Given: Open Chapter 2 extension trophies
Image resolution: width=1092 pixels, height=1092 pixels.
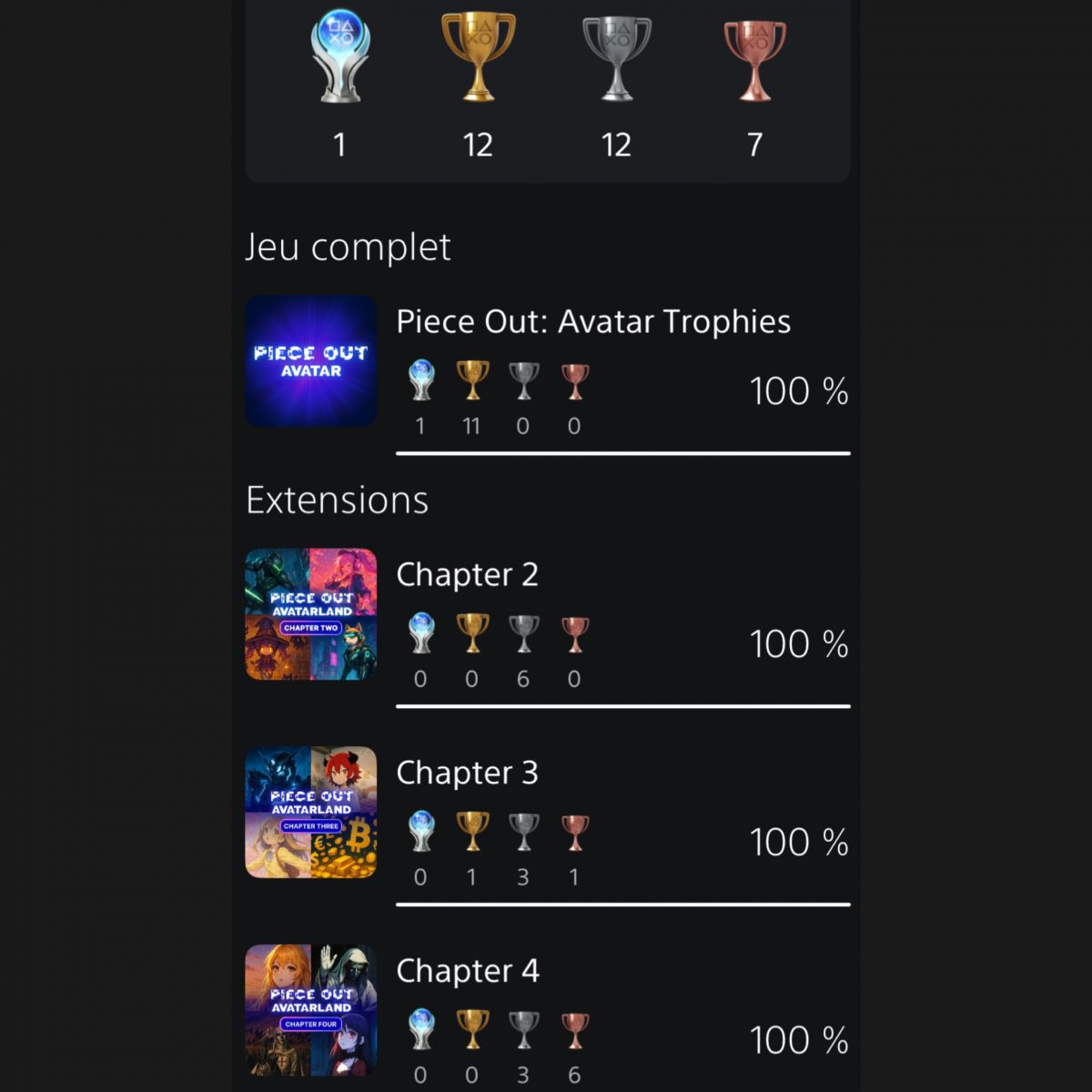Looking at the screenshot, I should pyautogui.click(x=467, y=575).
